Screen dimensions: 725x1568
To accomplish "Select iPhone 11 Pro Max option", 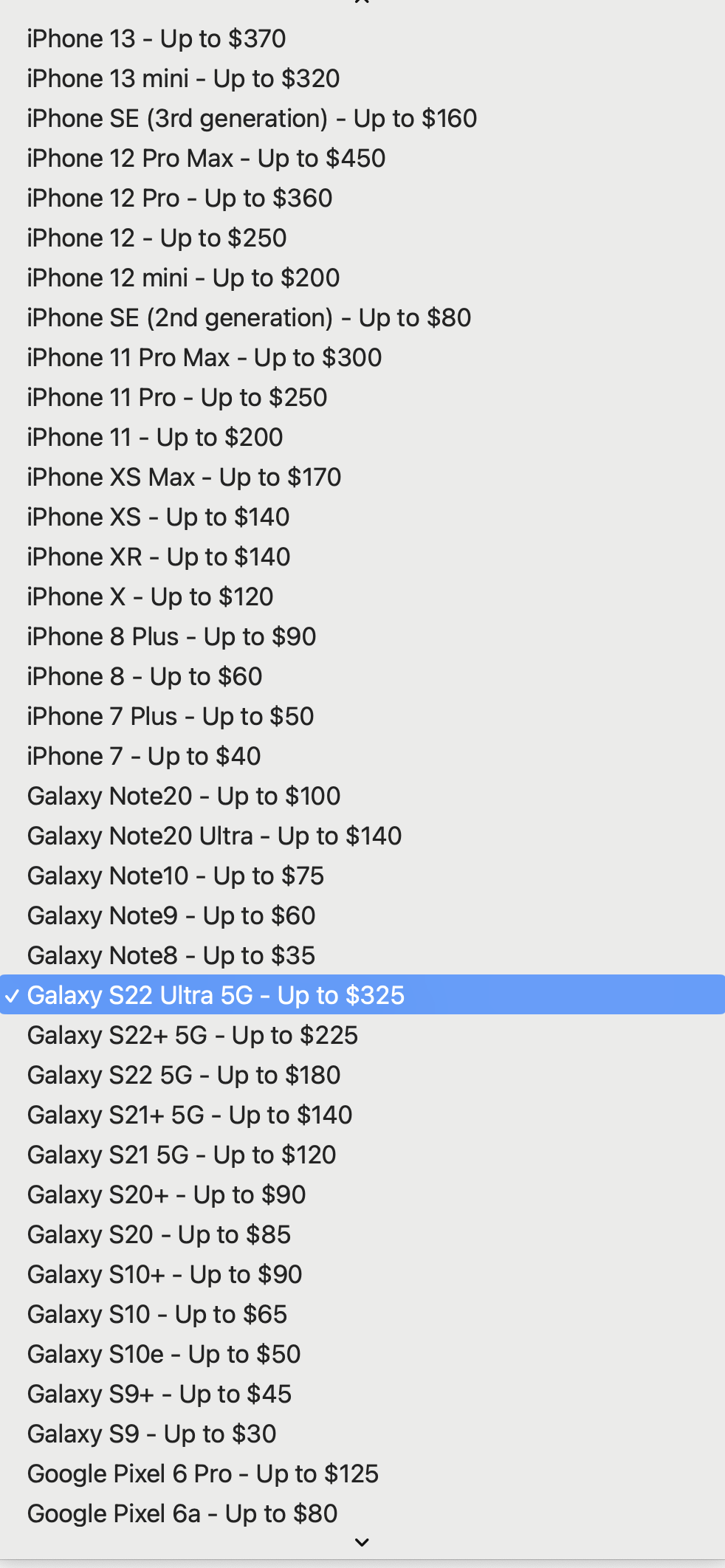I will coord(362,357).
